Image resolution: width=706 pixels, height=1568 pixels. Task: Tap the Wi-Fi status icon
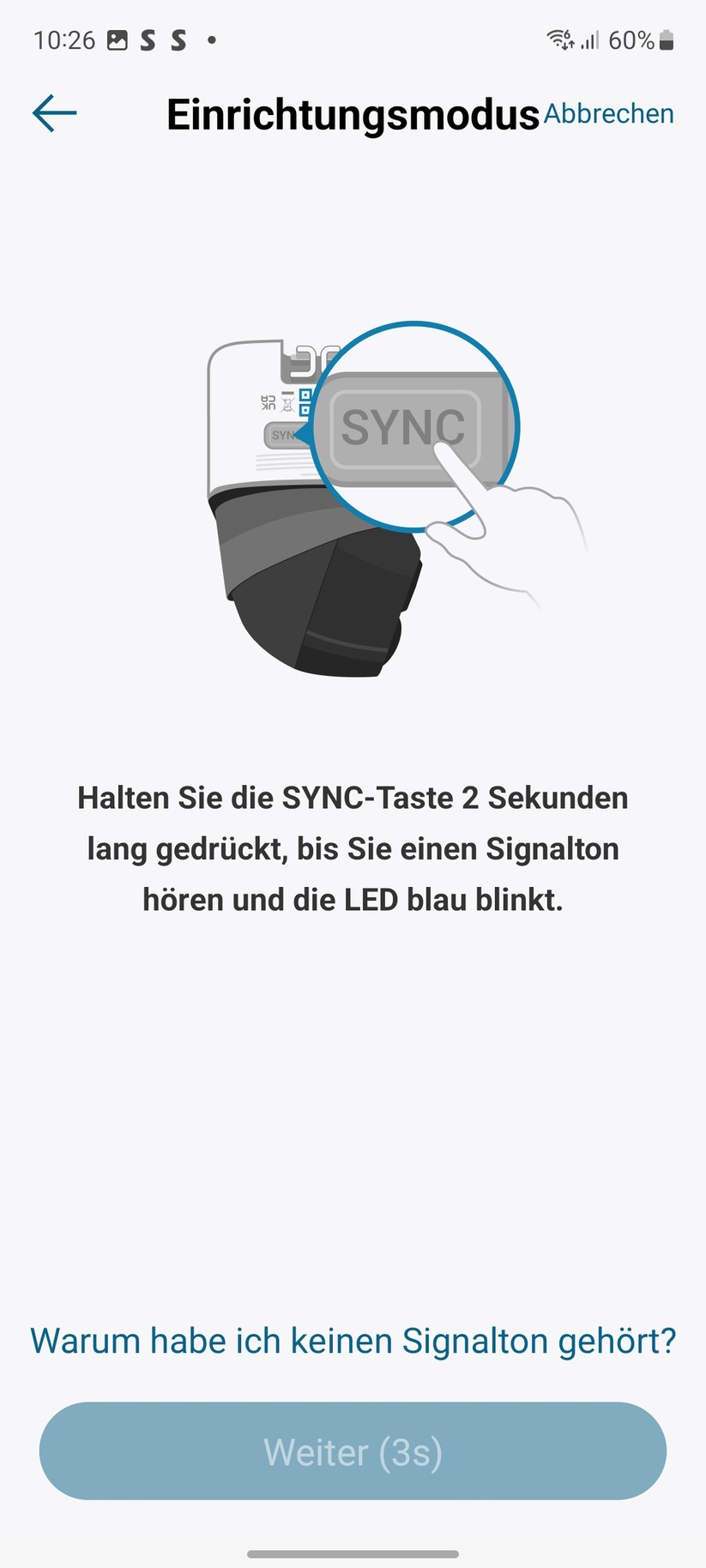[558, 38]
